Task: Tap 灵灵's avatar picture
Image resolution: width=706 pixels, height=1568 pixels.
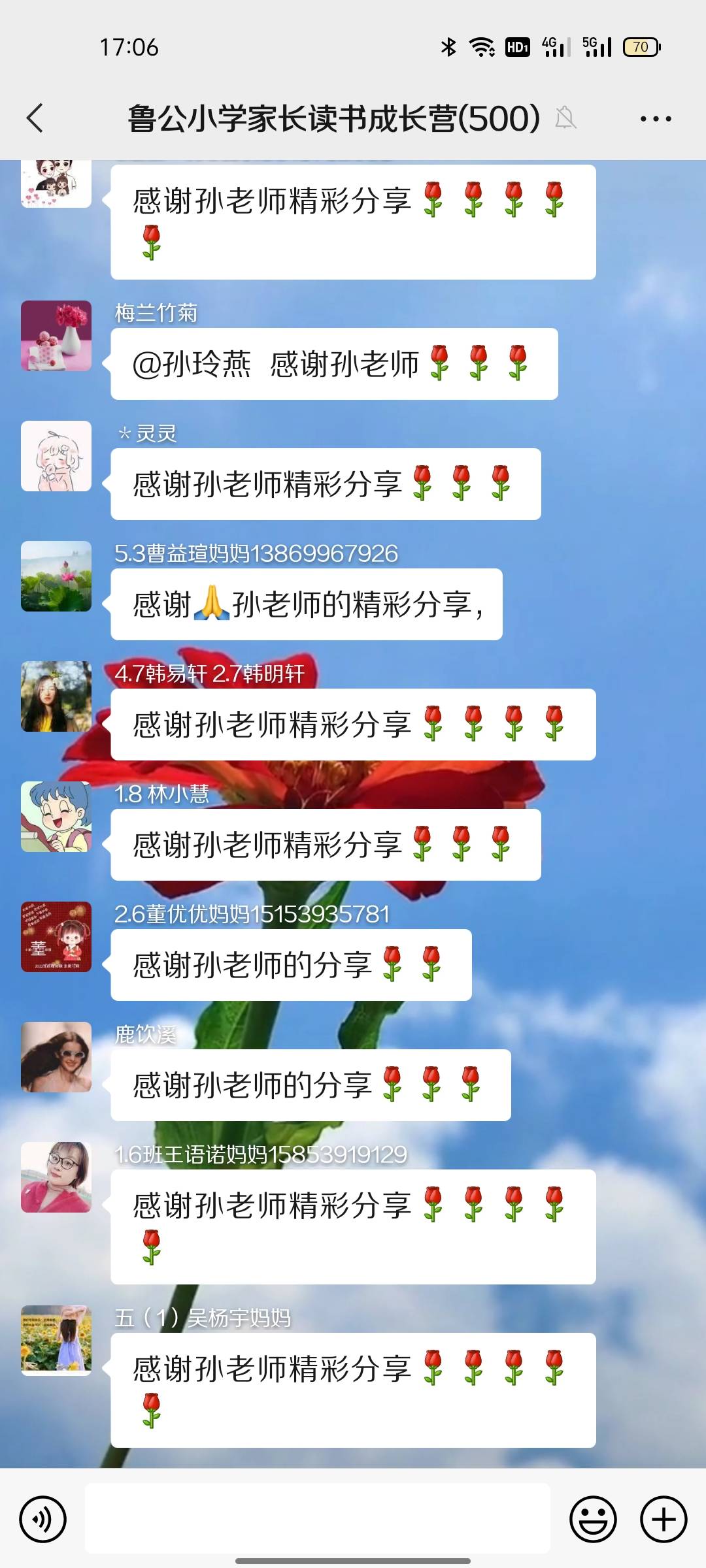Action: 56,457
